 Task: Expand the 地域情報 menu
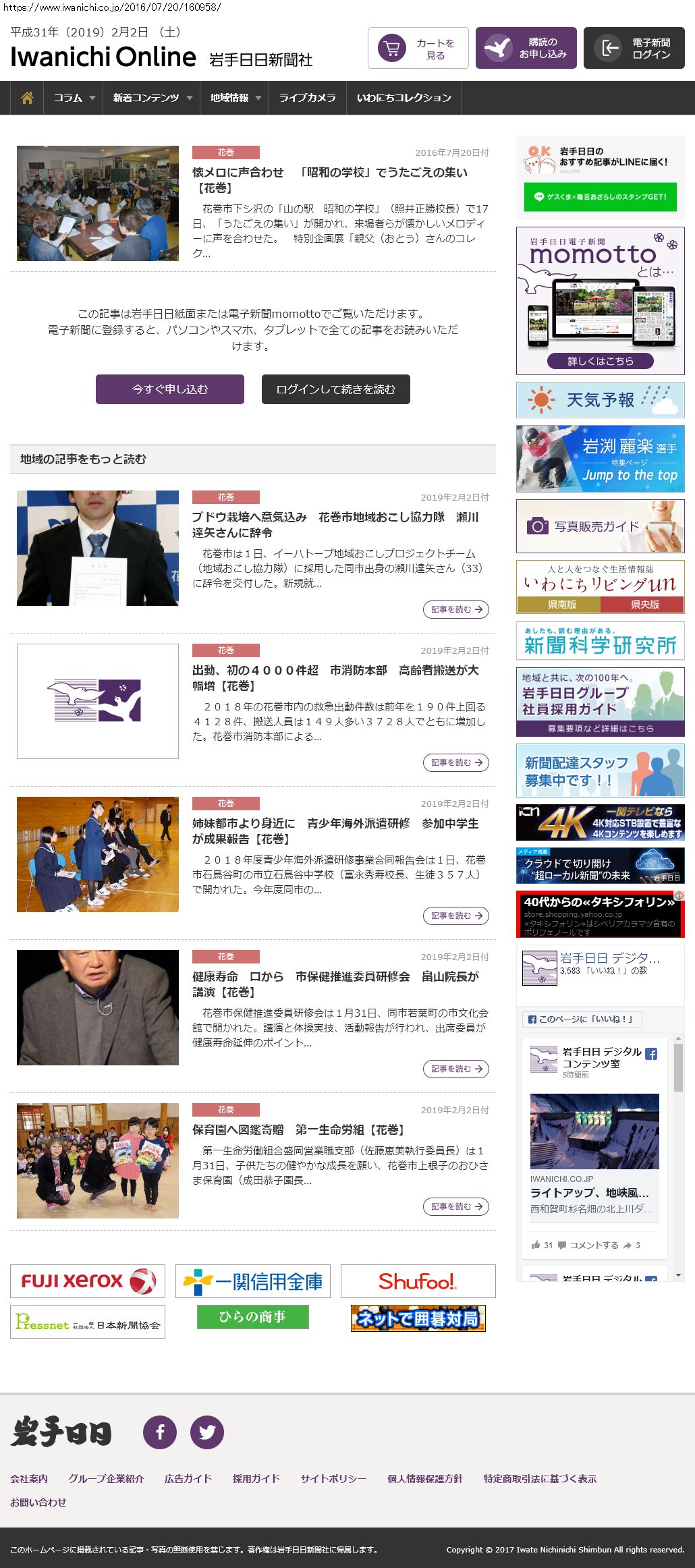[x=235, y=98]
